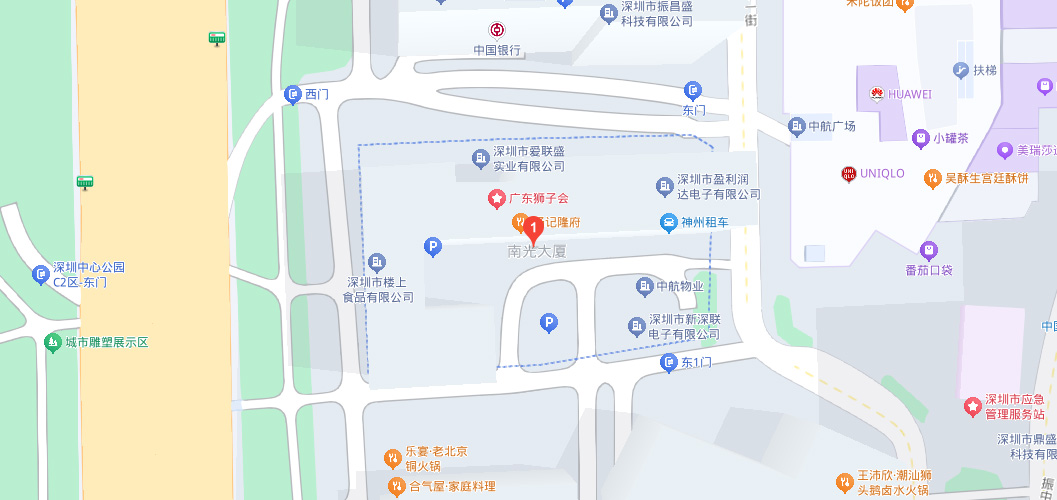Tap the 东1门 gate marker
The image size is (1057, 500).
[x=669, y=363]
